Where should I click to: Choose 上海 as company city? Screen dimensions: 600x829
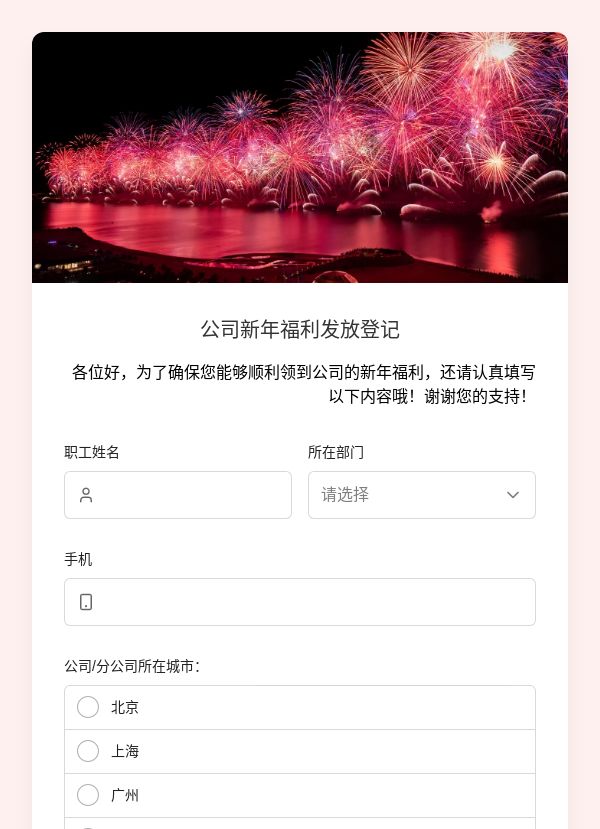click(x=300, y=751)
